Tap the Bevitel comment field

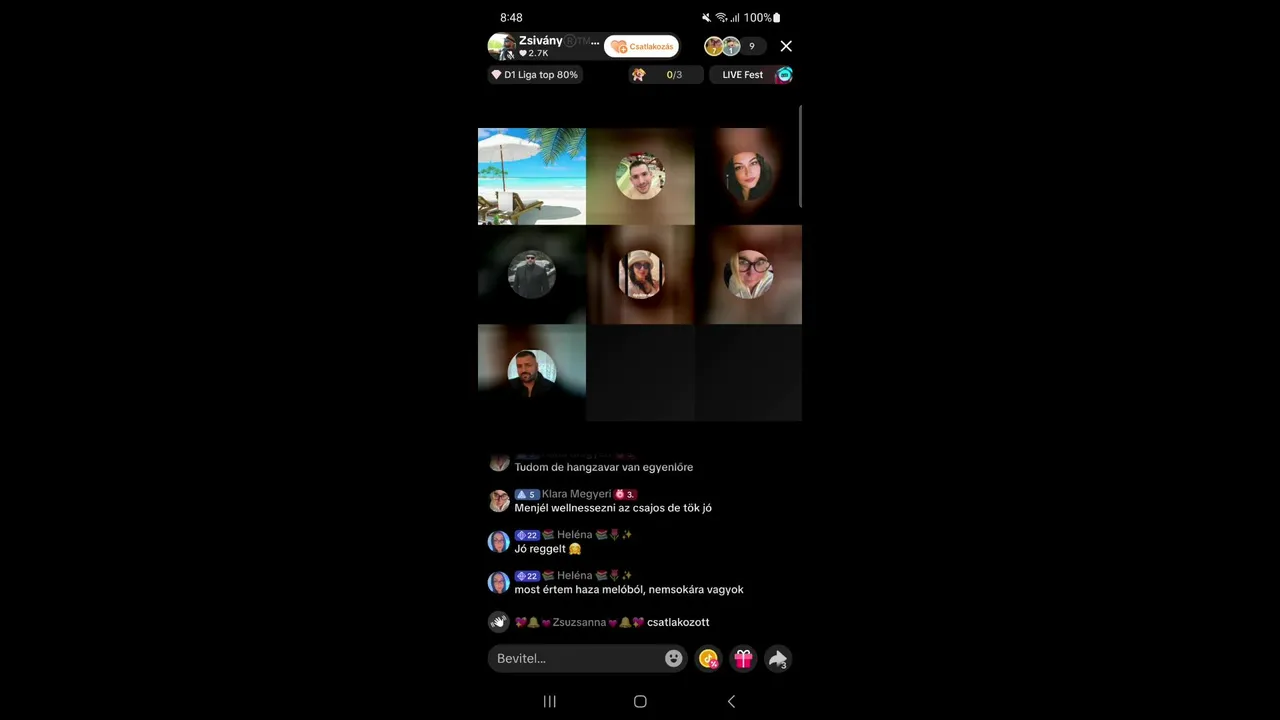(x=575, y=658)
